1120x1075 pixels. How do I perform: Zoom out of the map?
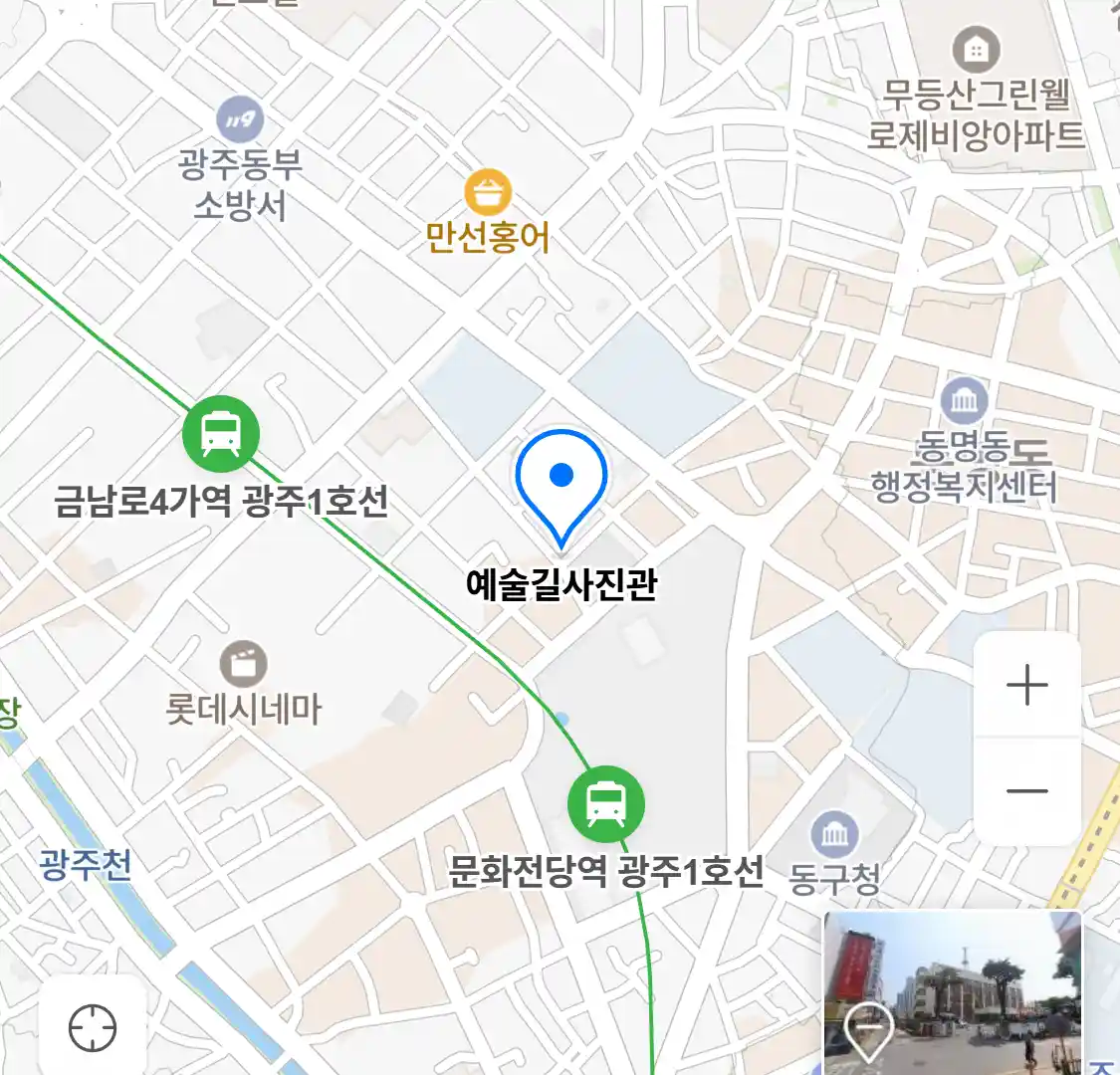(1026, 791)
